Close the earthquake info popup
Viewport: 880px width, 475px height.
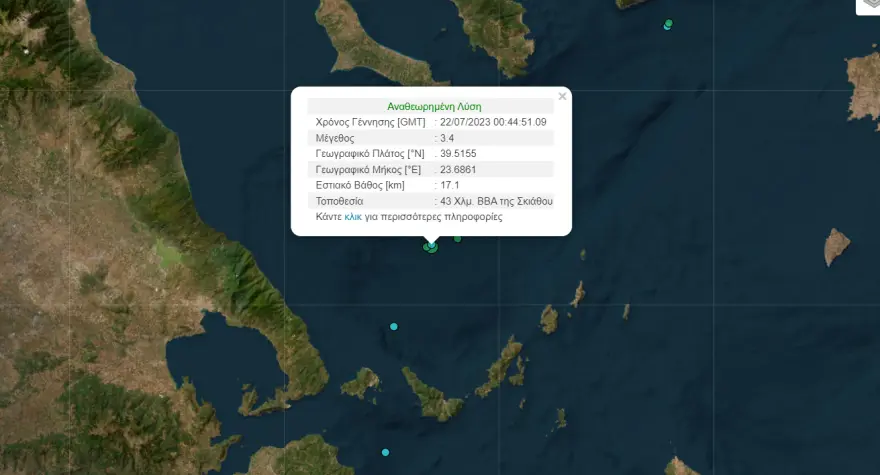(x=562, y=97)
